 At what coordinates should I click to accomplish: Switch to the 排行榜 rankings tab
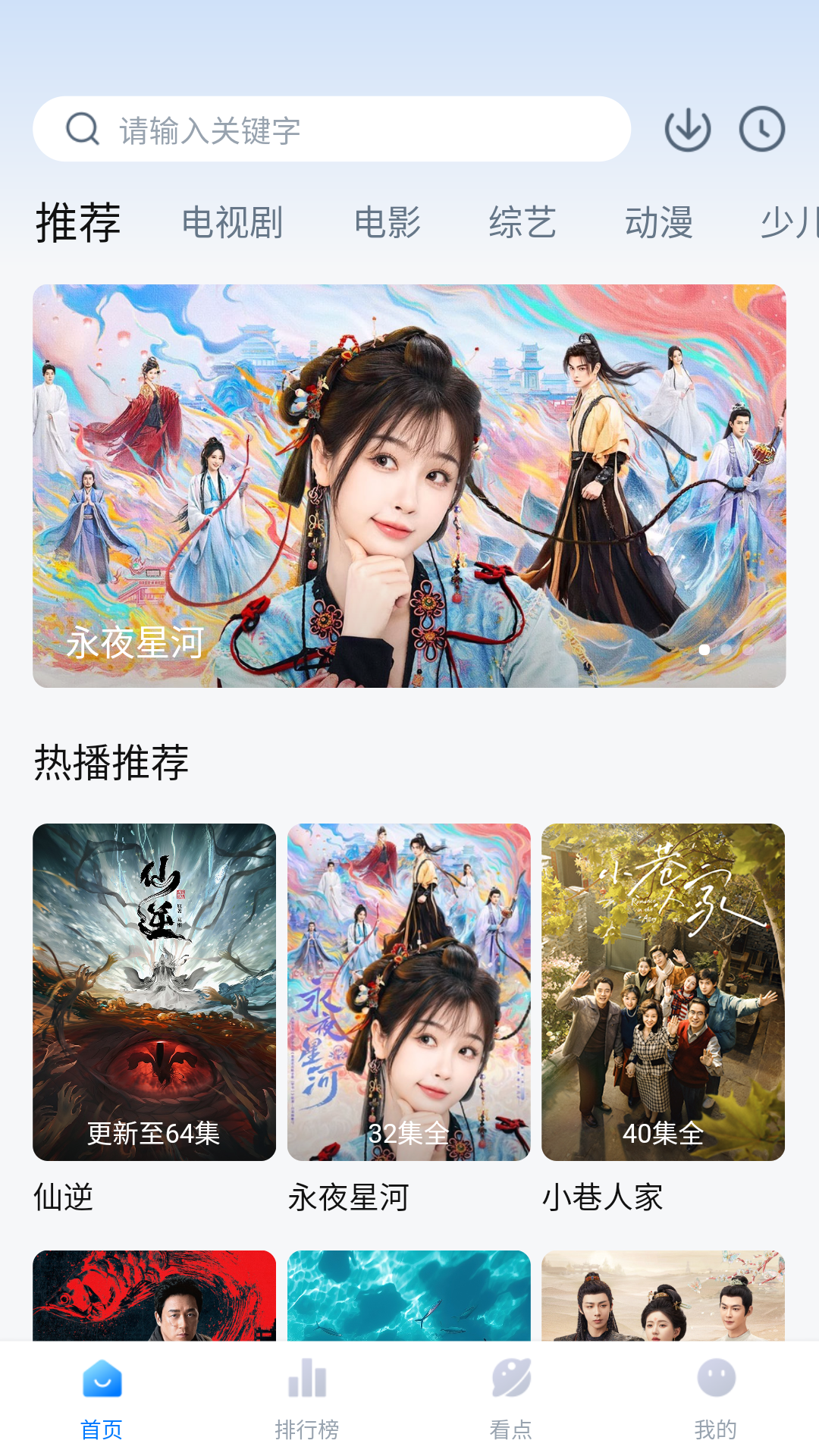[306, 1397]
